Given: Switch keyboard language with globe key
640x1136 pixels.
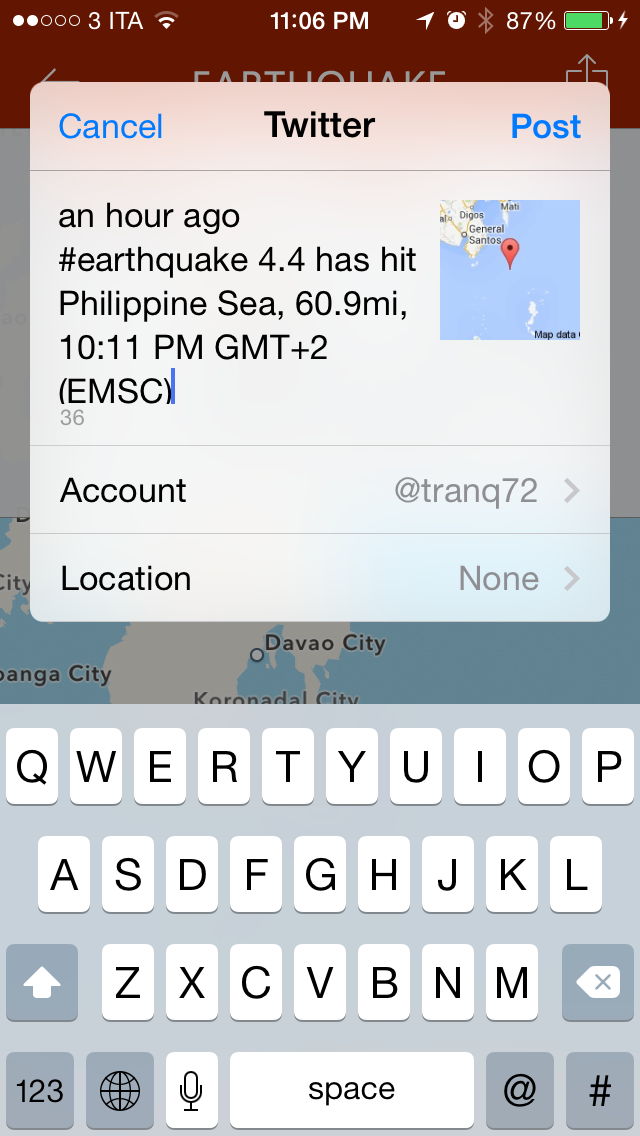Looking at the screenshot, I should tap(120, 1089).
